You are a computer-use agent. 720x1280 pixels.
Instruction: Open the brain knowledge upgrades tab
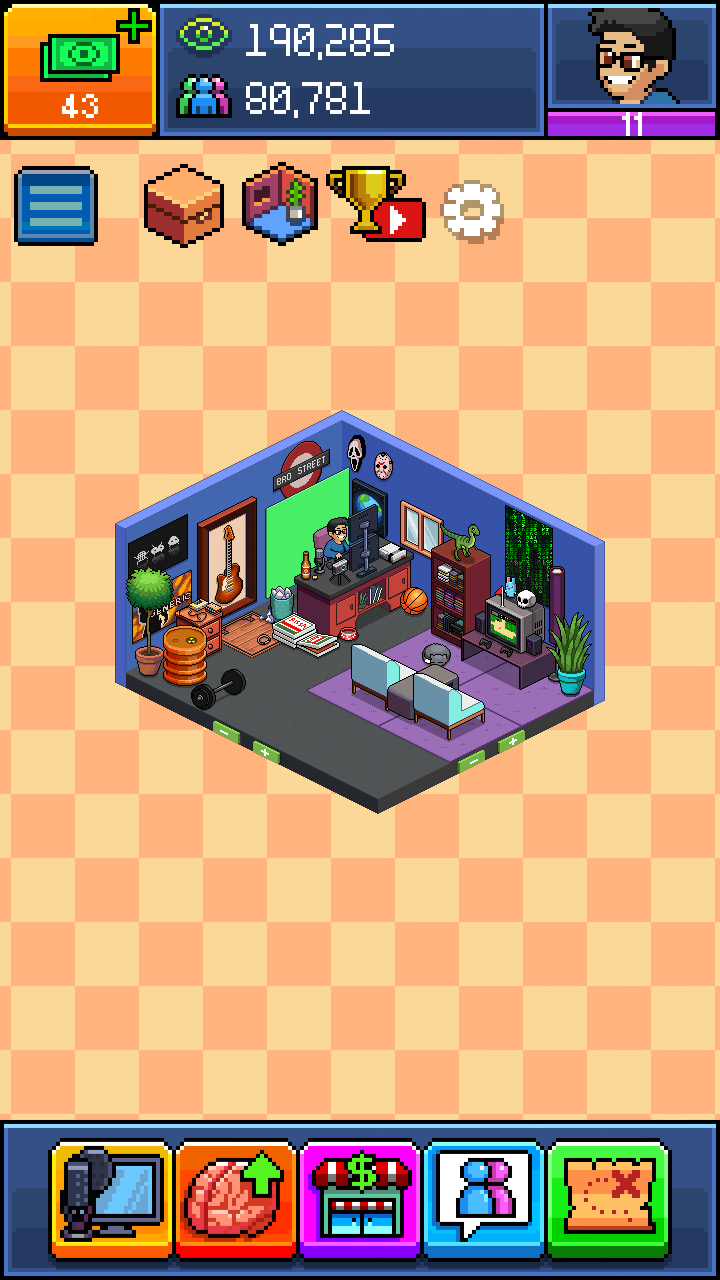(236, 1196)
